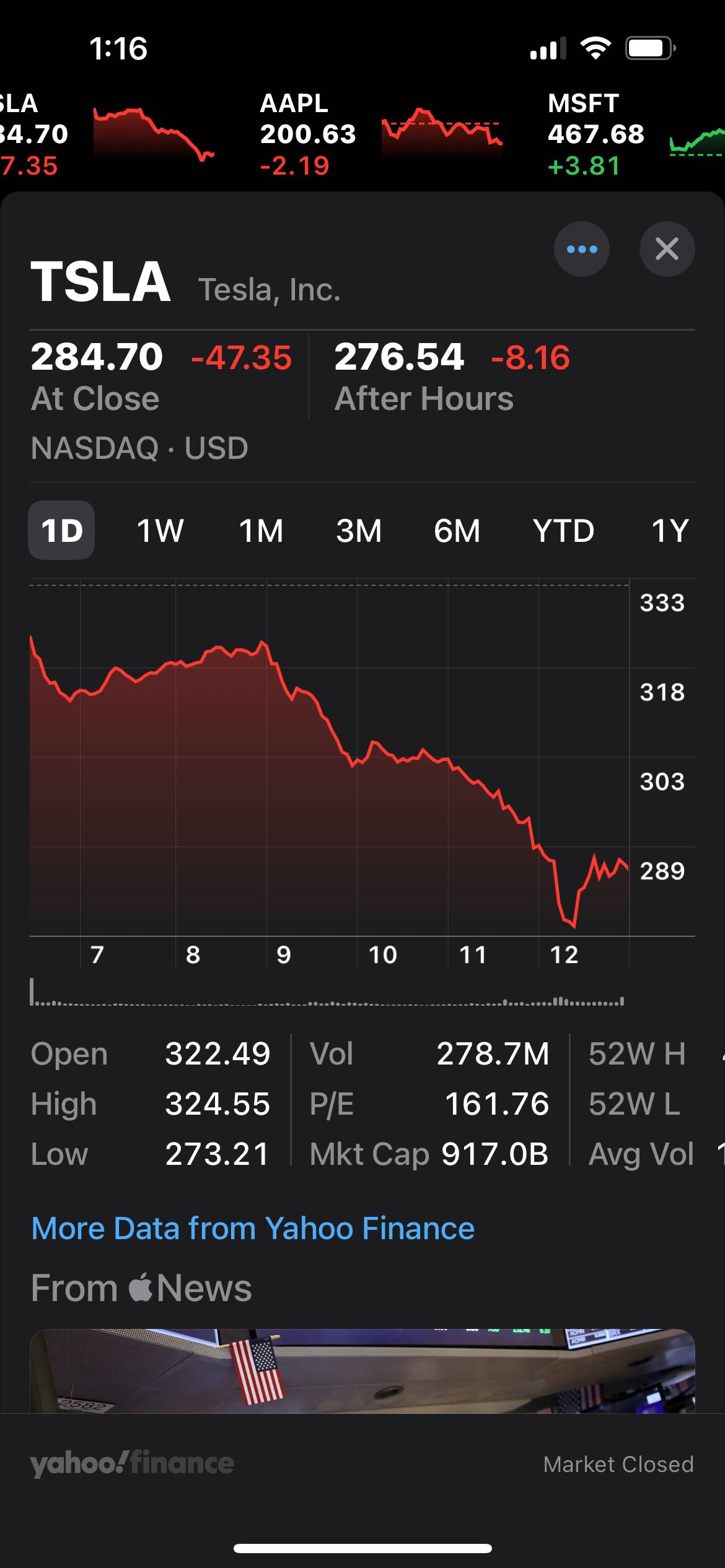Switch chart to 1W range
This screenshot has width=725, height=1568.
(160, 531)
